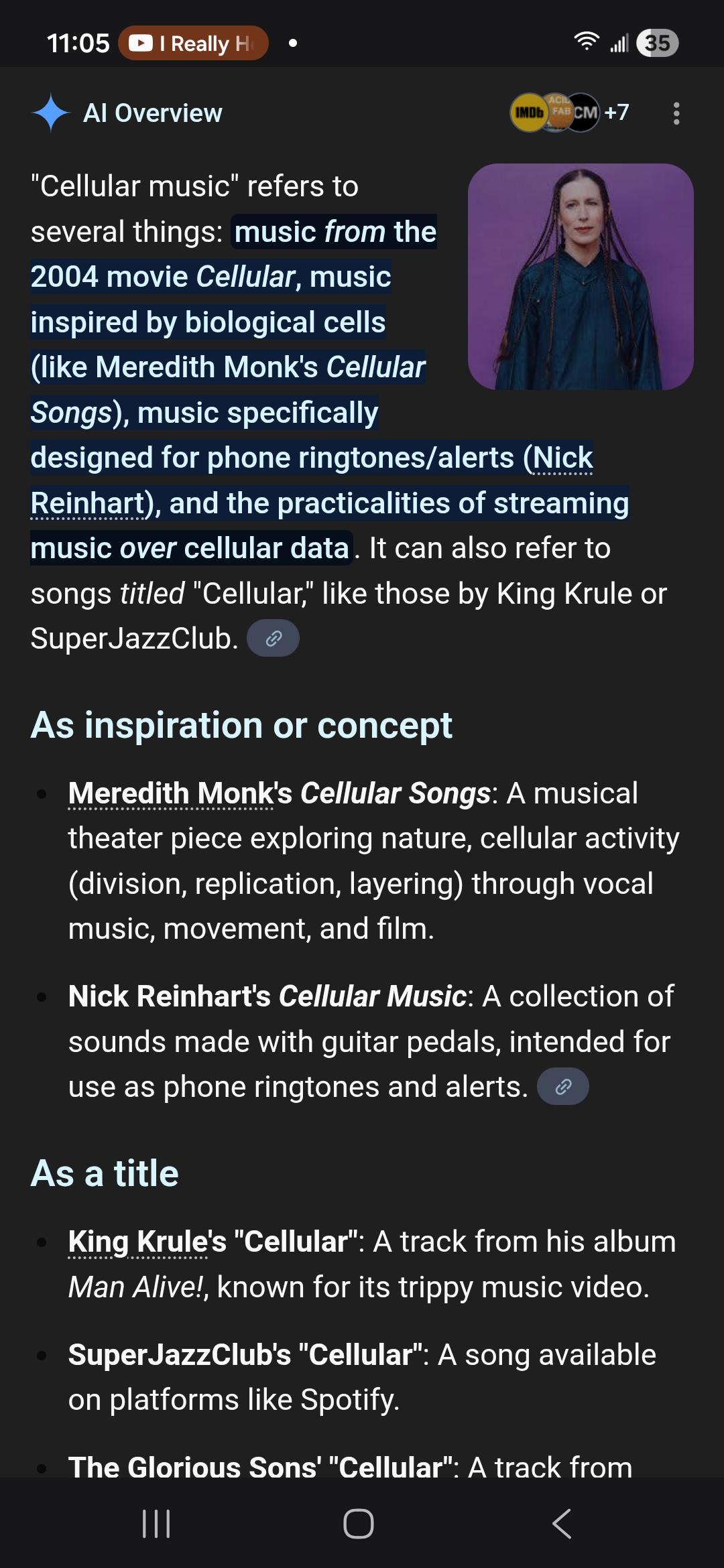Go to the home screen
Viewport: 724px width, 1568px height.
[359, 1524]
